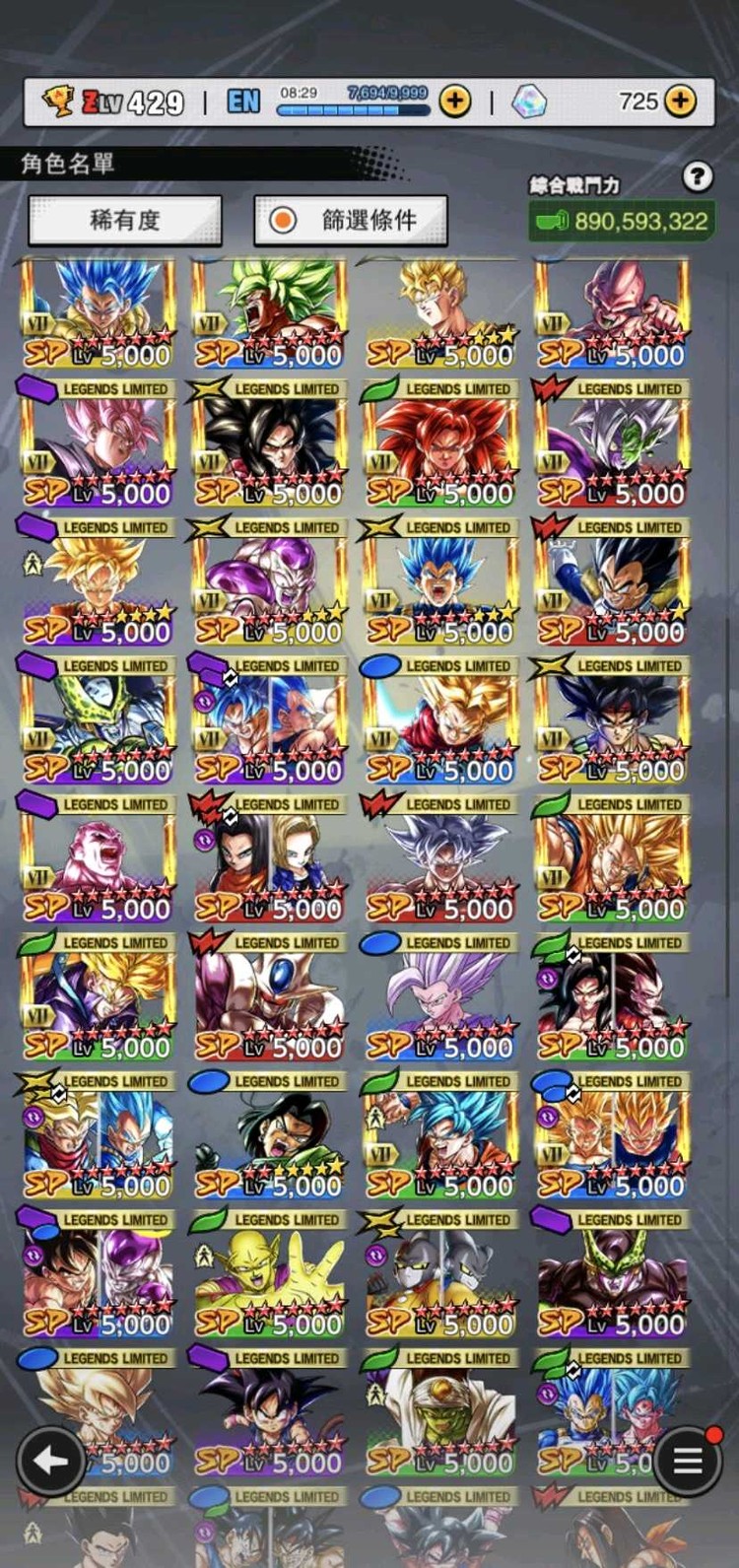The image size is (739, 1568).
Task: Open the Android 17 and 18 duo card
Action: tap(268, 859)
